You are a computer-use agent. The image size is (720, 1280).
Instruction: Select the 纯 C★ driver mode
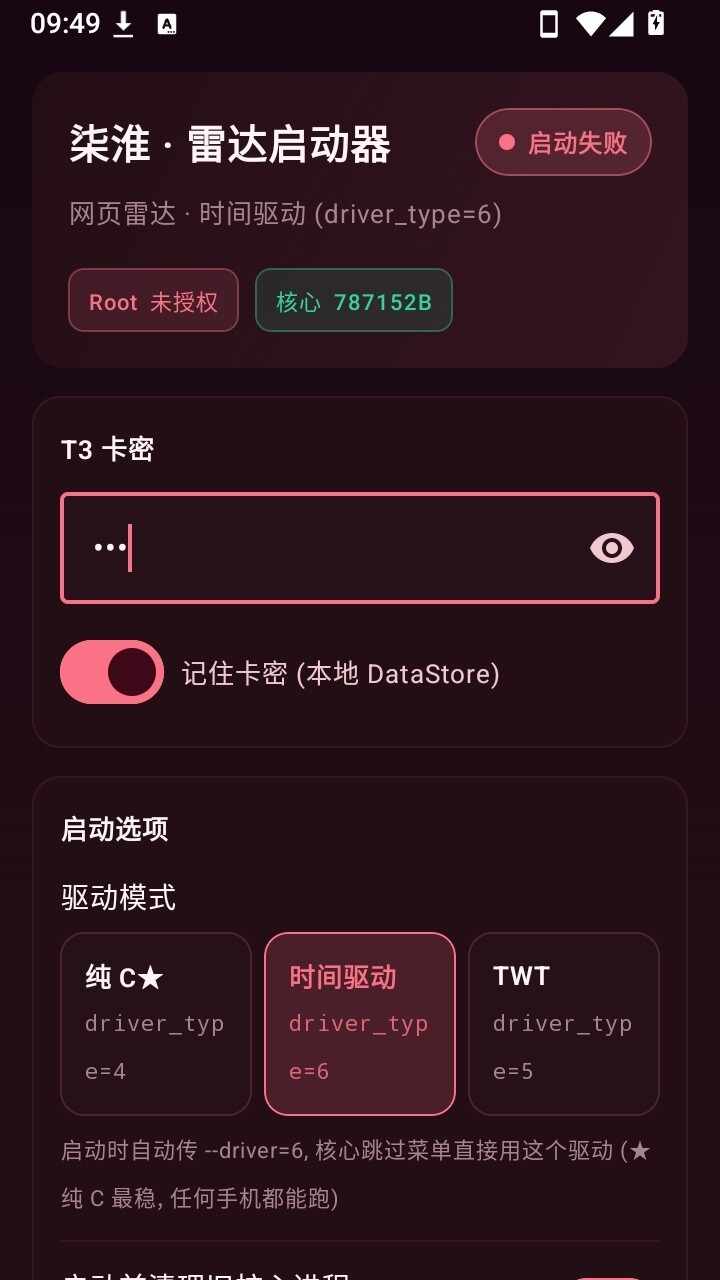[x=156, y=1024]
